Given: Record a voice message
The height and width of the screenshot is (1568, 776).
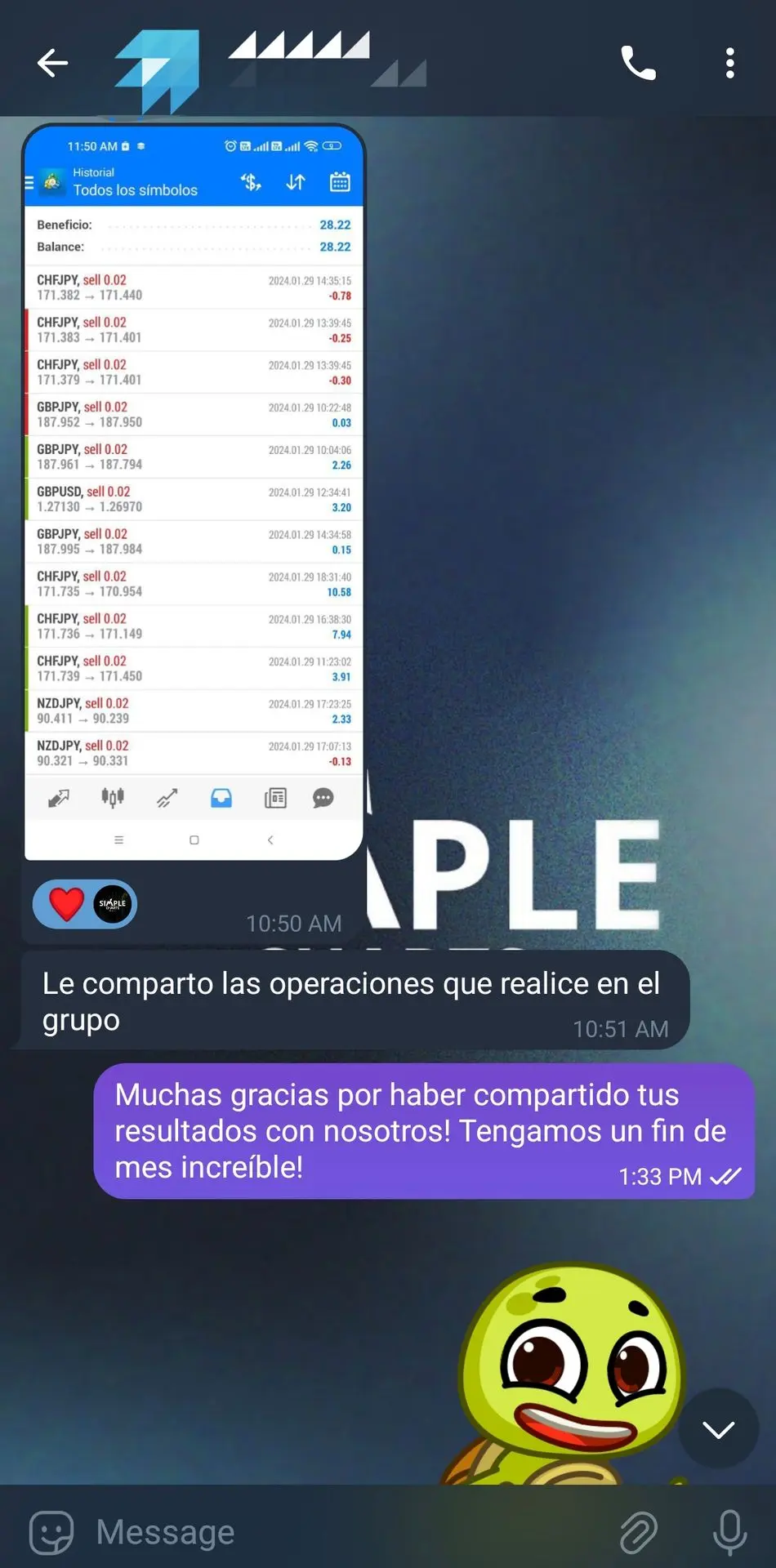Looking at the screenshot, I should [x=729, y=1532].
